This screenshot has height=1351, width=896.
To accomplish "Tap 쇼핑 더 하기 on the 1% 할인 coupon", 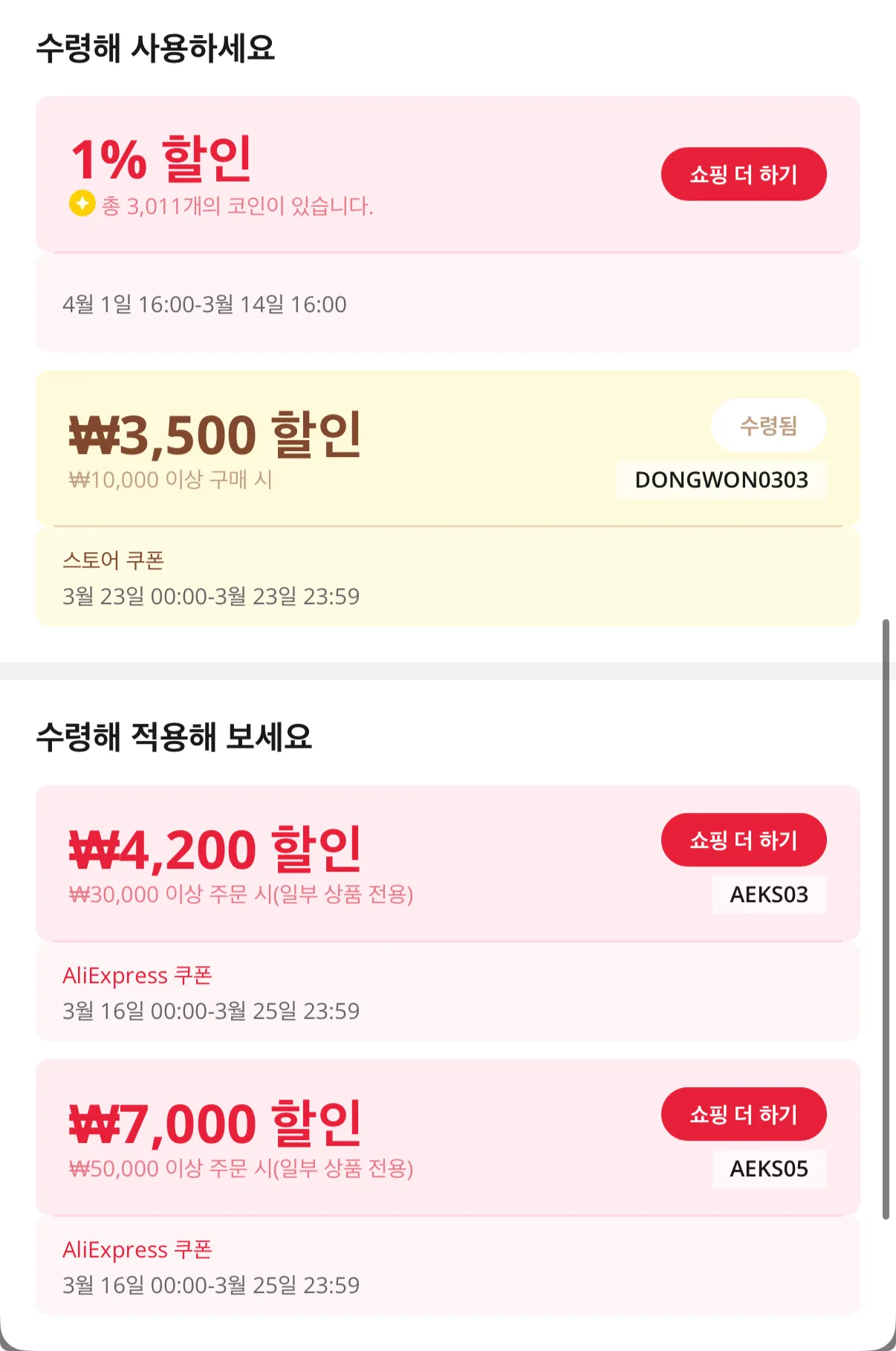I will point(743,174).
